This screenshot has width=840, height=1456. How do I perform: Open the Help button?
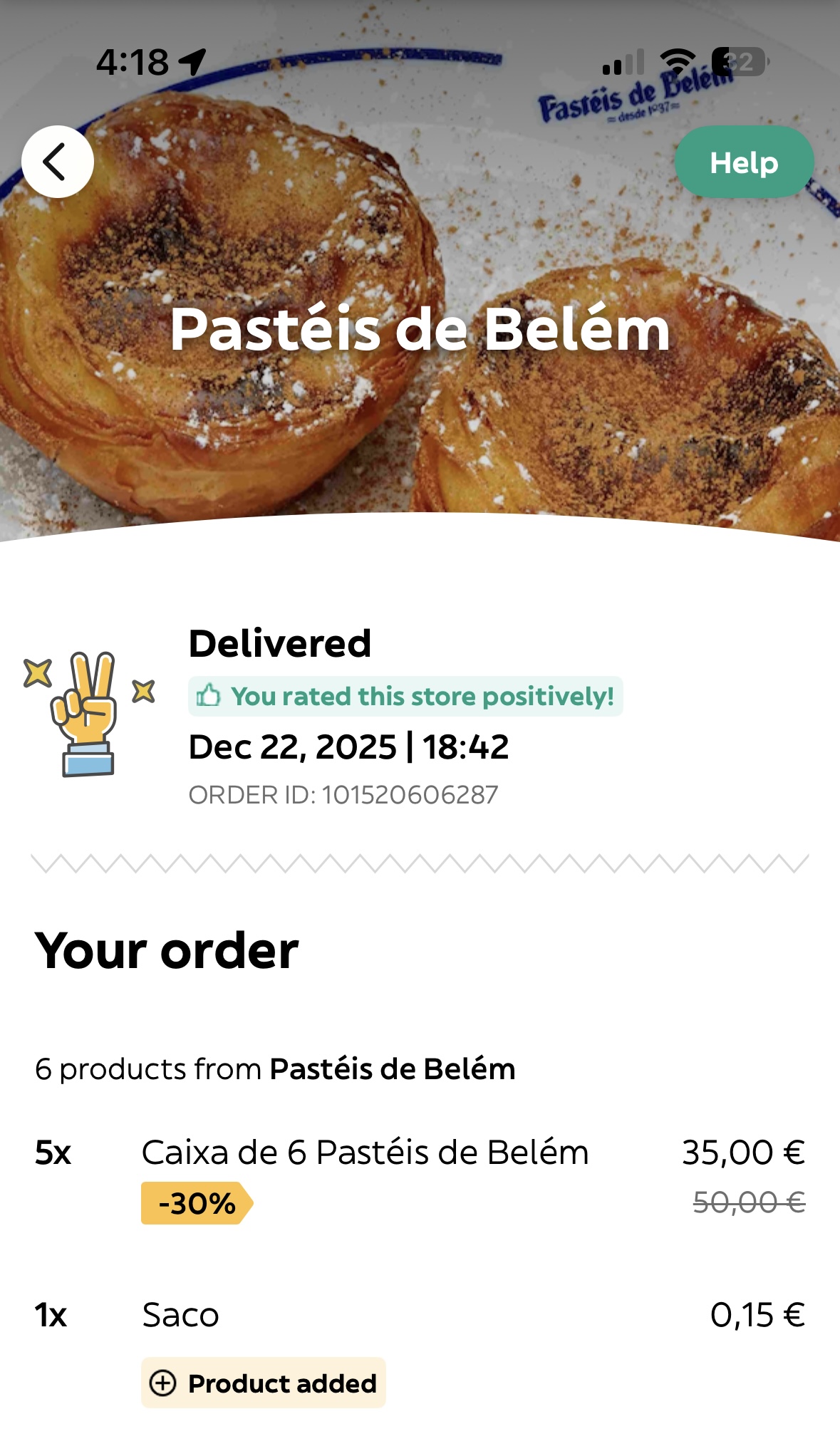click(743, 162)
